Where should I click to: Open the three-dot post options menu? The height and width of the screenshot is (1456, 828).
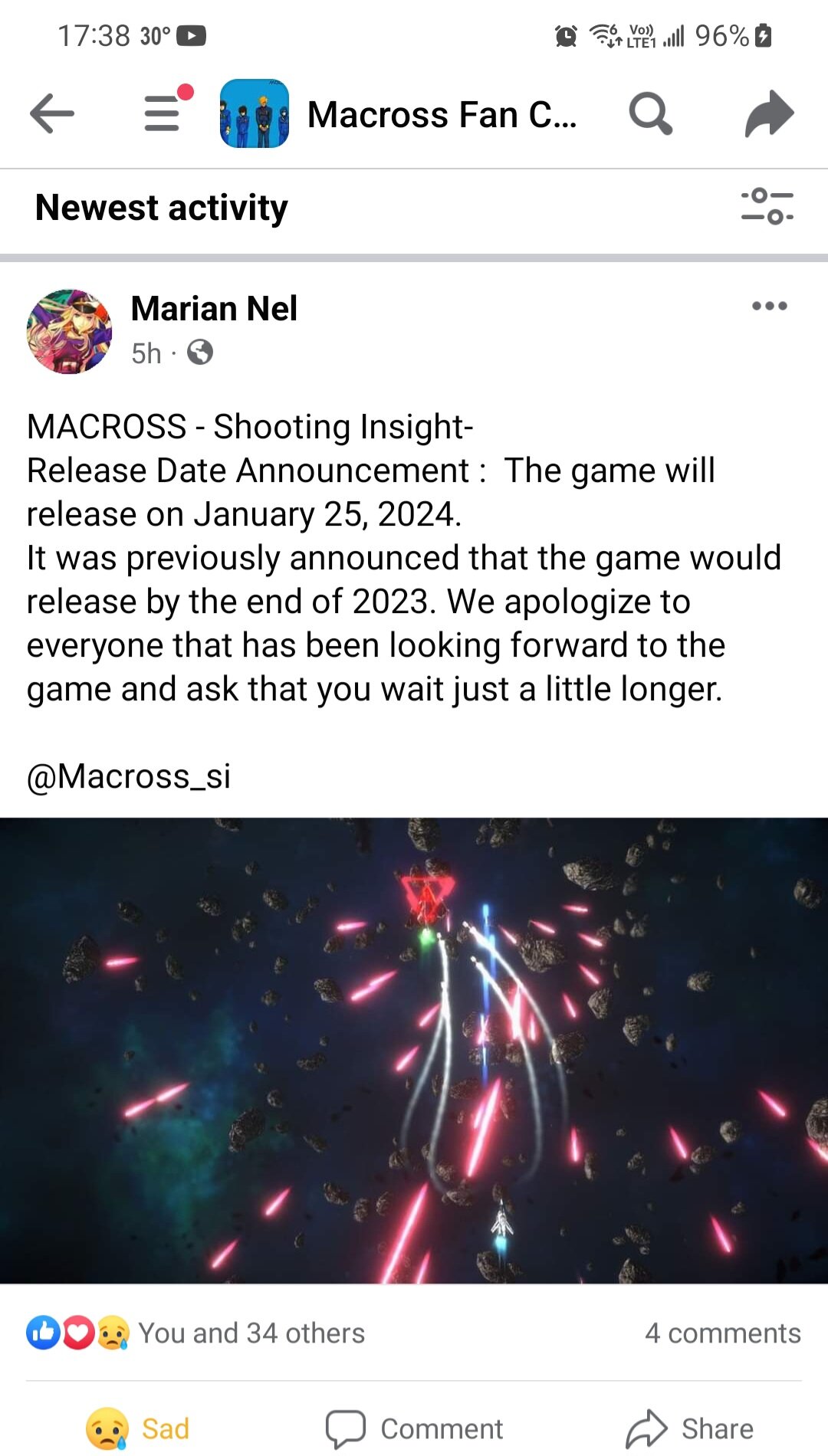pos(769,306)
